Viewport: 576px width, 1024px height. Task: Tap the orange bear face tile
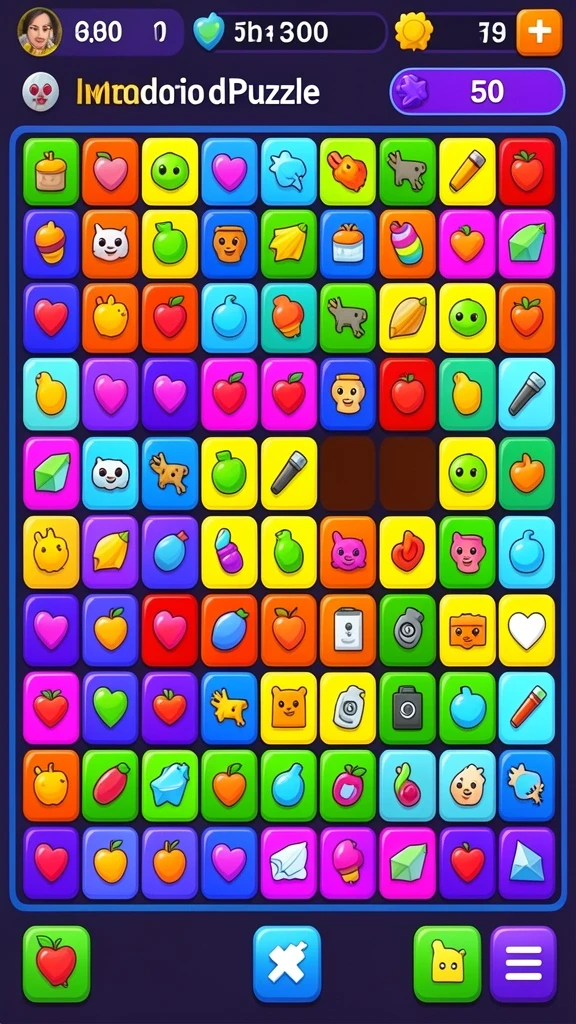289,708
